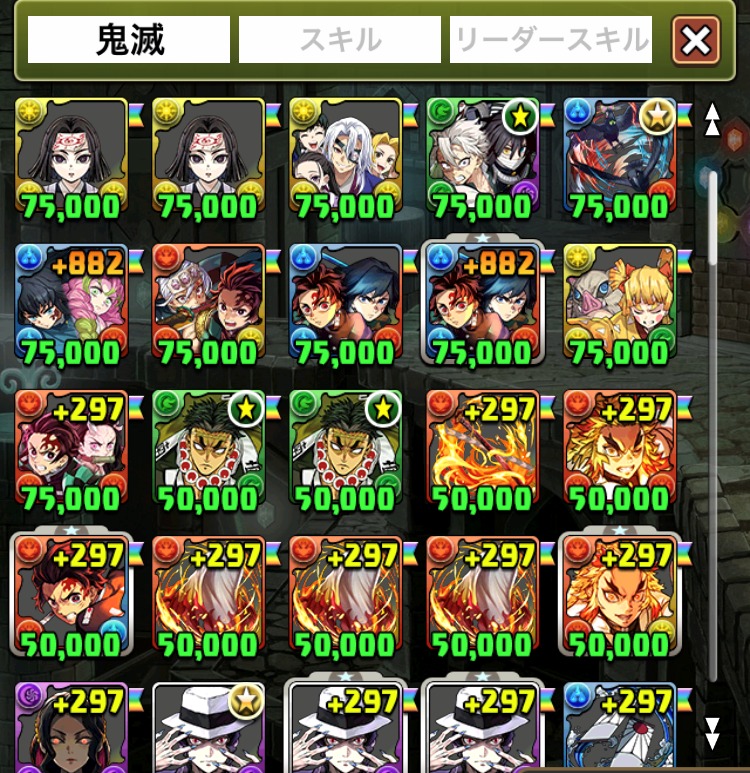
Task: Open the スキル search field
Action: tap(340, 40)
